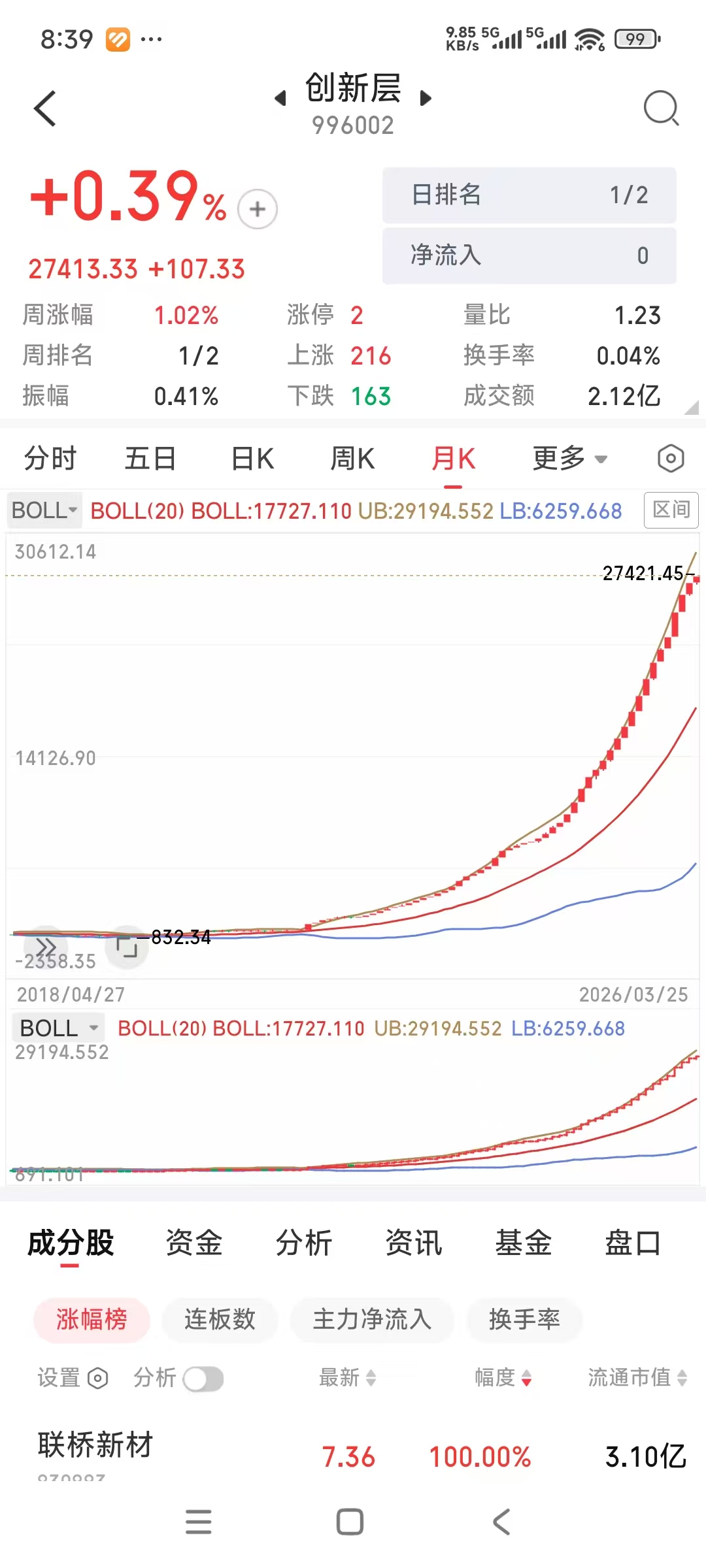The image size is (706, 1568).
Task: Open chart settings hexagon icon
Action: [x=671, y=459]
